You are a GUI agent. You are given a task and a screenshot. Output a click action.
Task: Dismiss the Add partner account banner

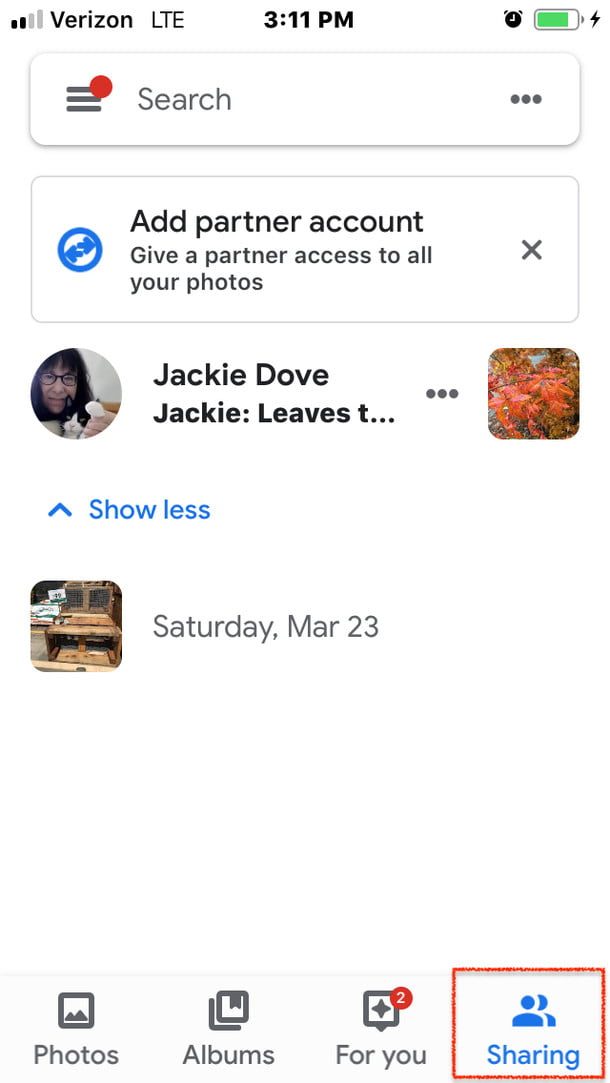(x=532, y=250)
